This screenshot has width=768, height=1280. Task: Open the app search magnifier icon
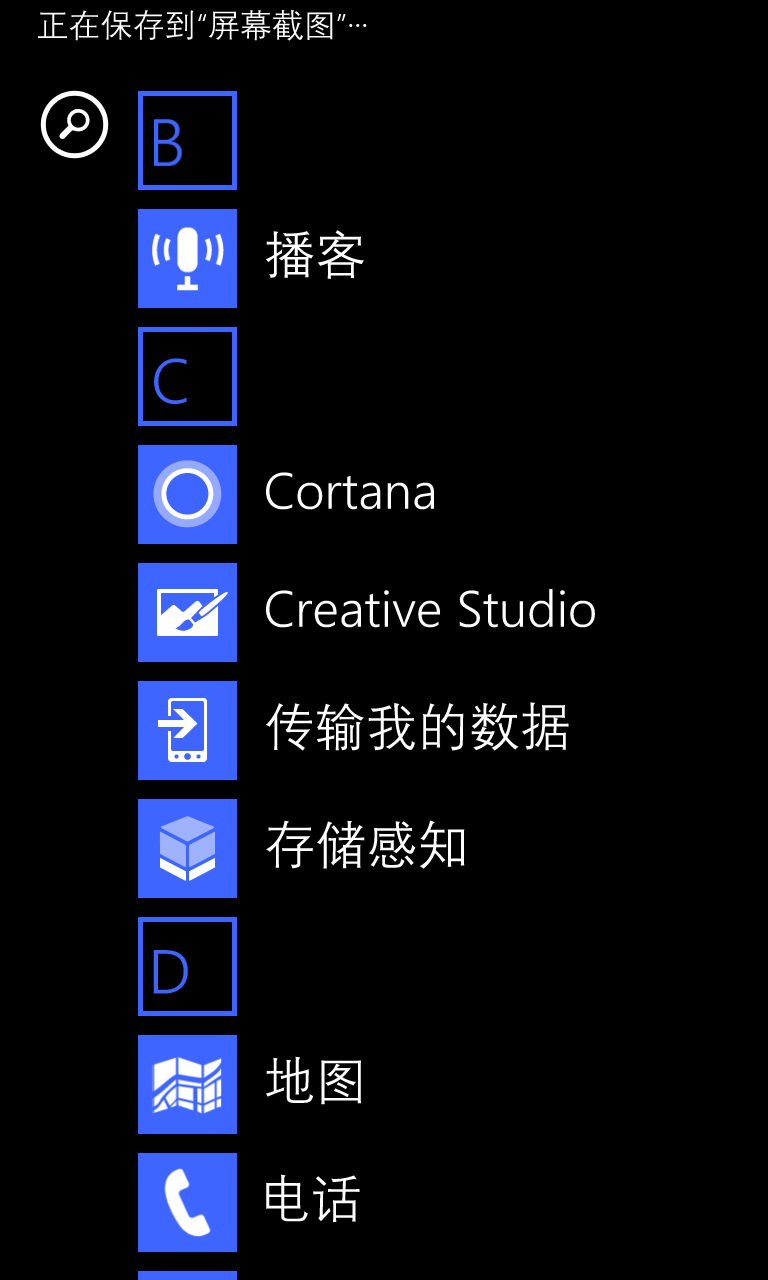(74, 125)
